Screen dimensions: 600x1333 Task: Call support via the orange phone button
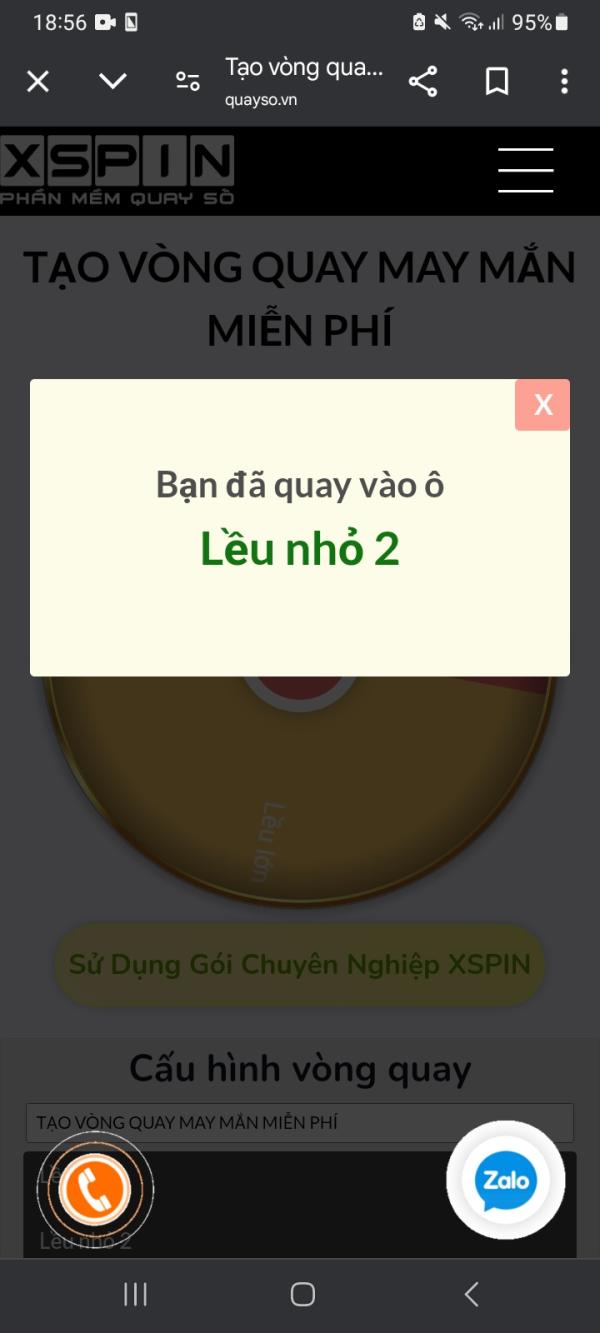click(95, 1189)
